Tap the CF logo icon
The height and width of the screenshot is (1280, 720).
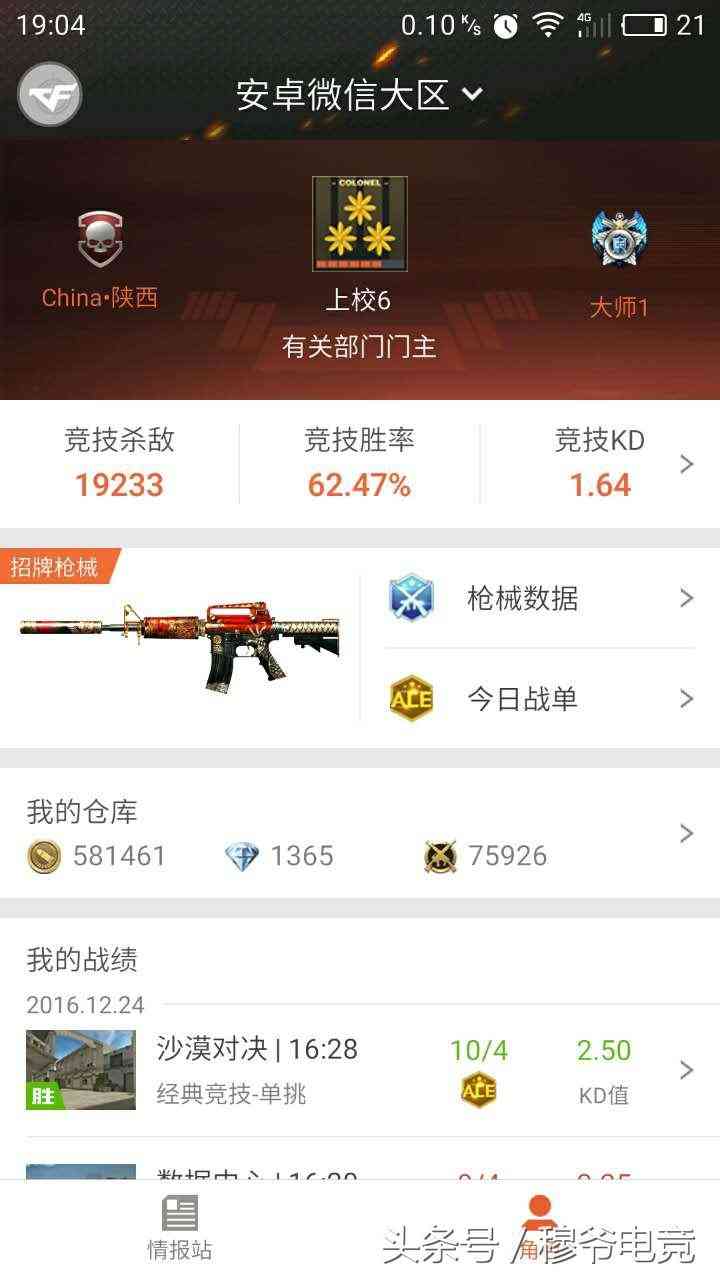(50, 95)
